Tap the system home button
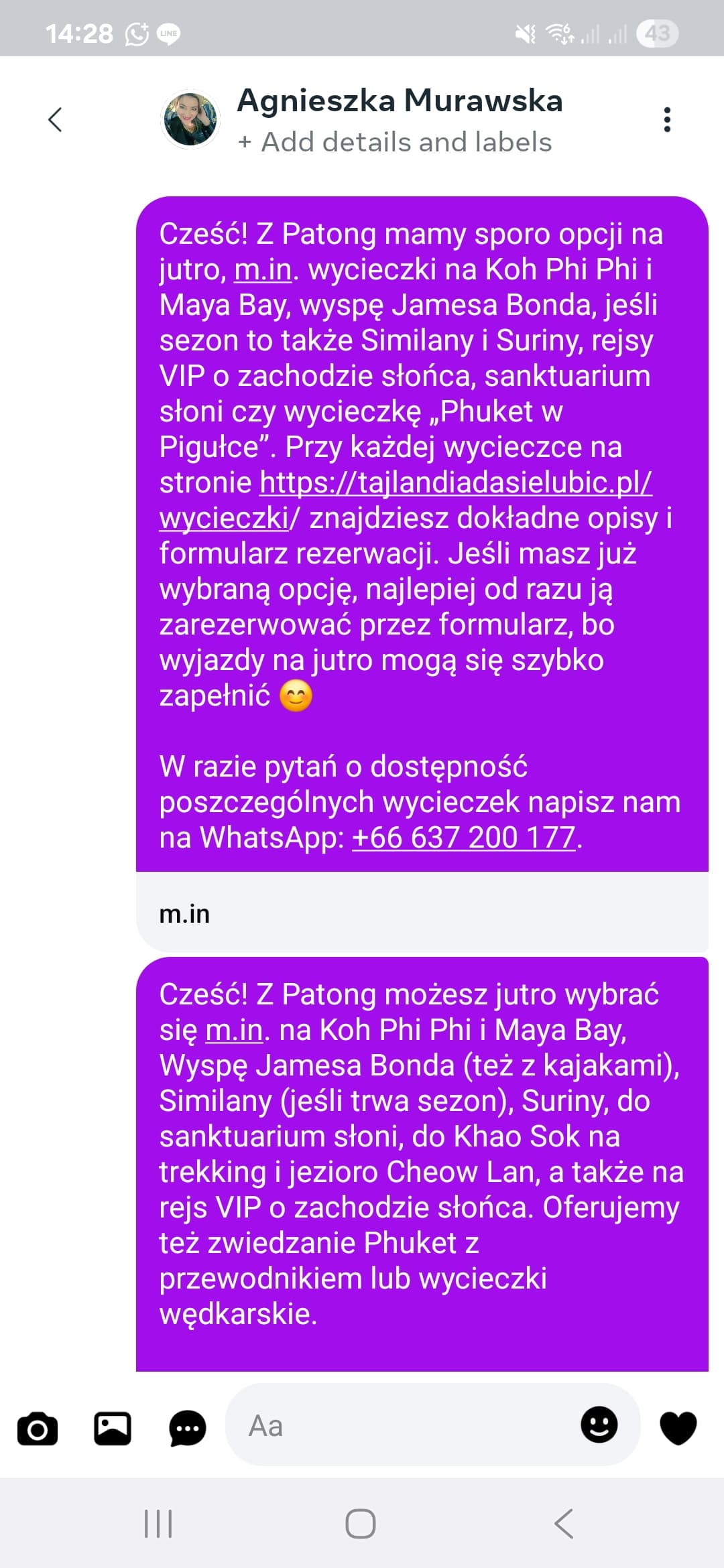 [361, 1523]
